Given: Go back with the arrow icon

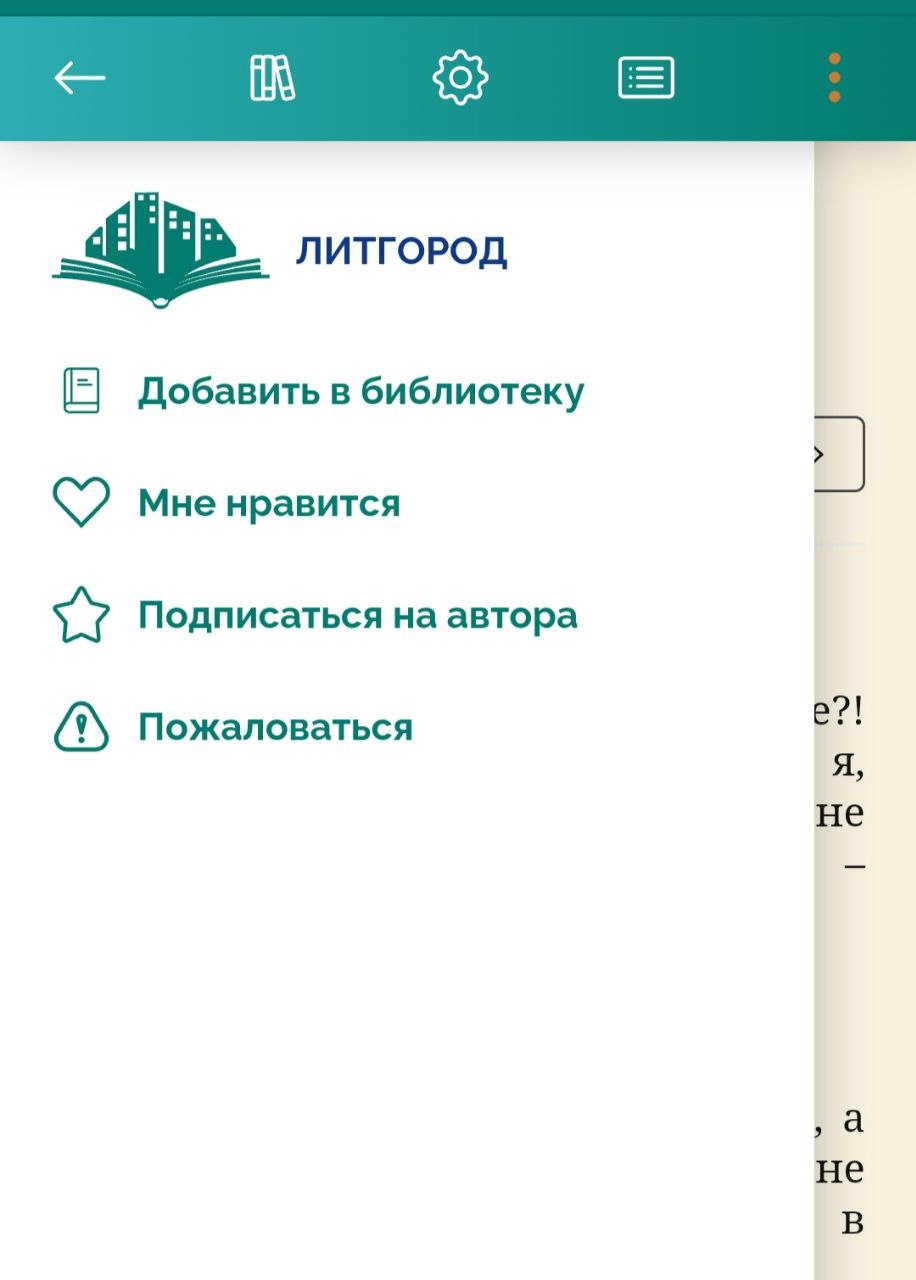Looking at the screenshot, I should tap(80, 77).
